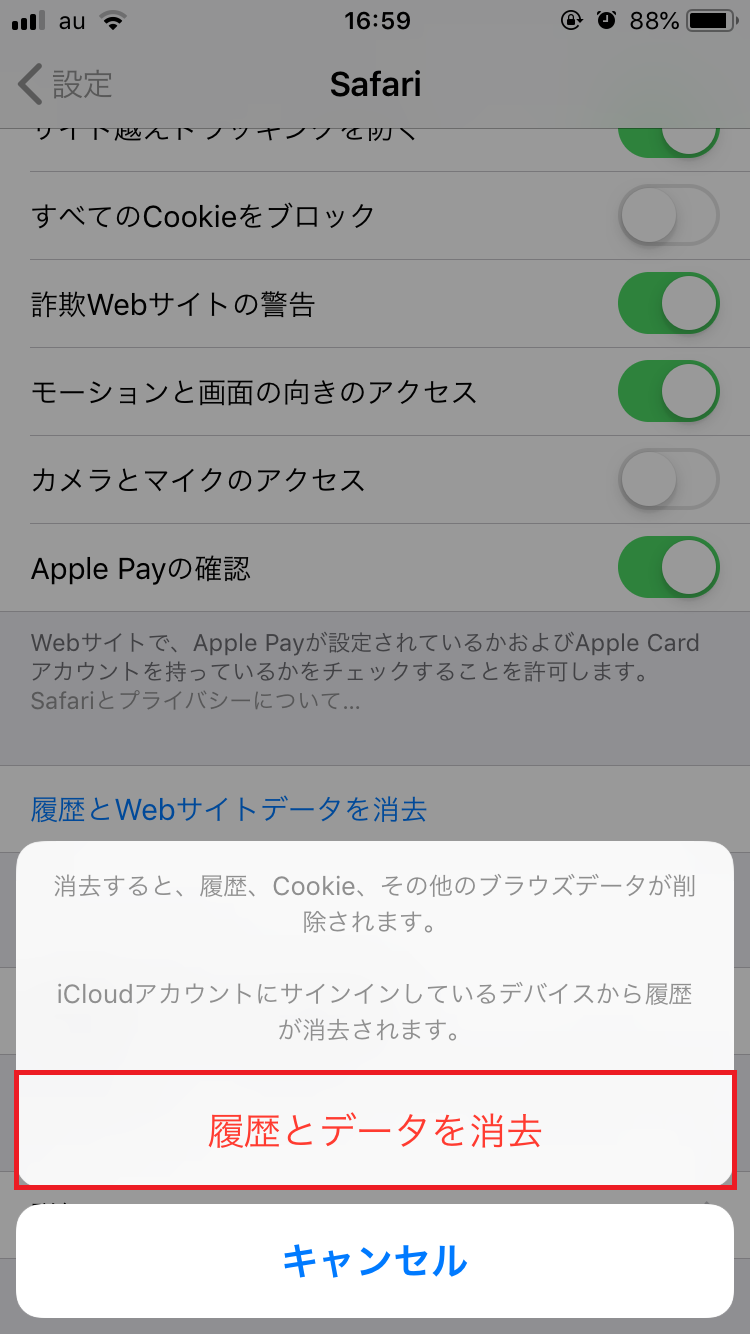
Task: Disable 詐欺Webサイトの警告 switch
Action: (x=668, y=304)
